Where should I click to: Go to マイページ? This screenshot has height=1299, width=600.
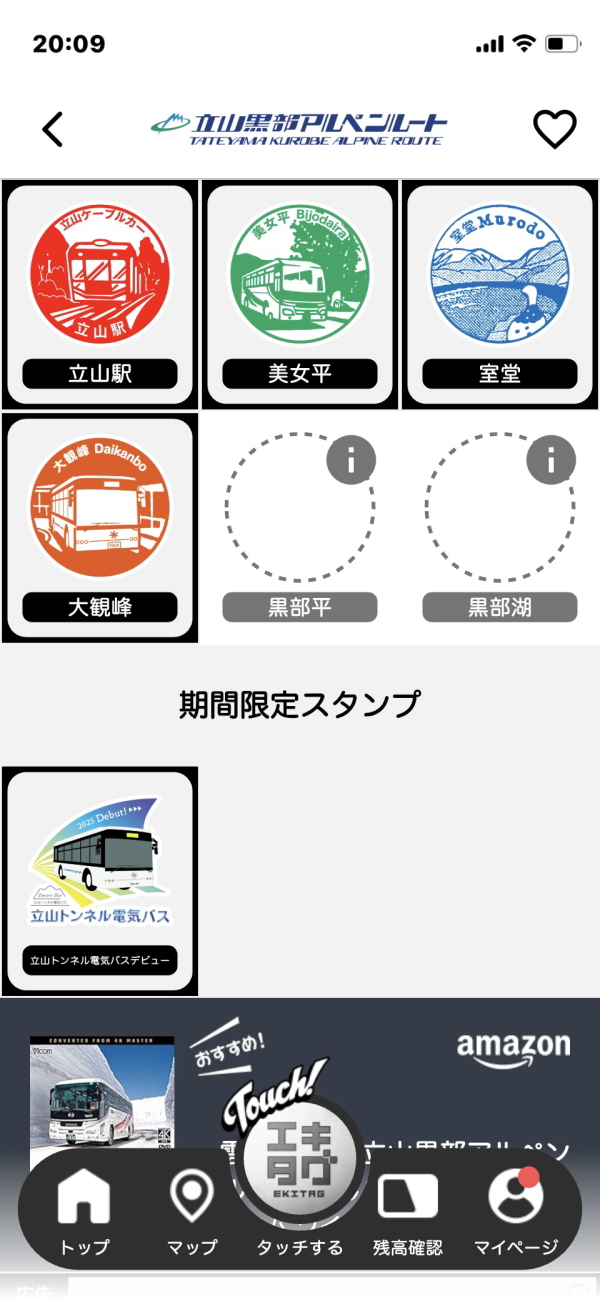point(515,1212)
